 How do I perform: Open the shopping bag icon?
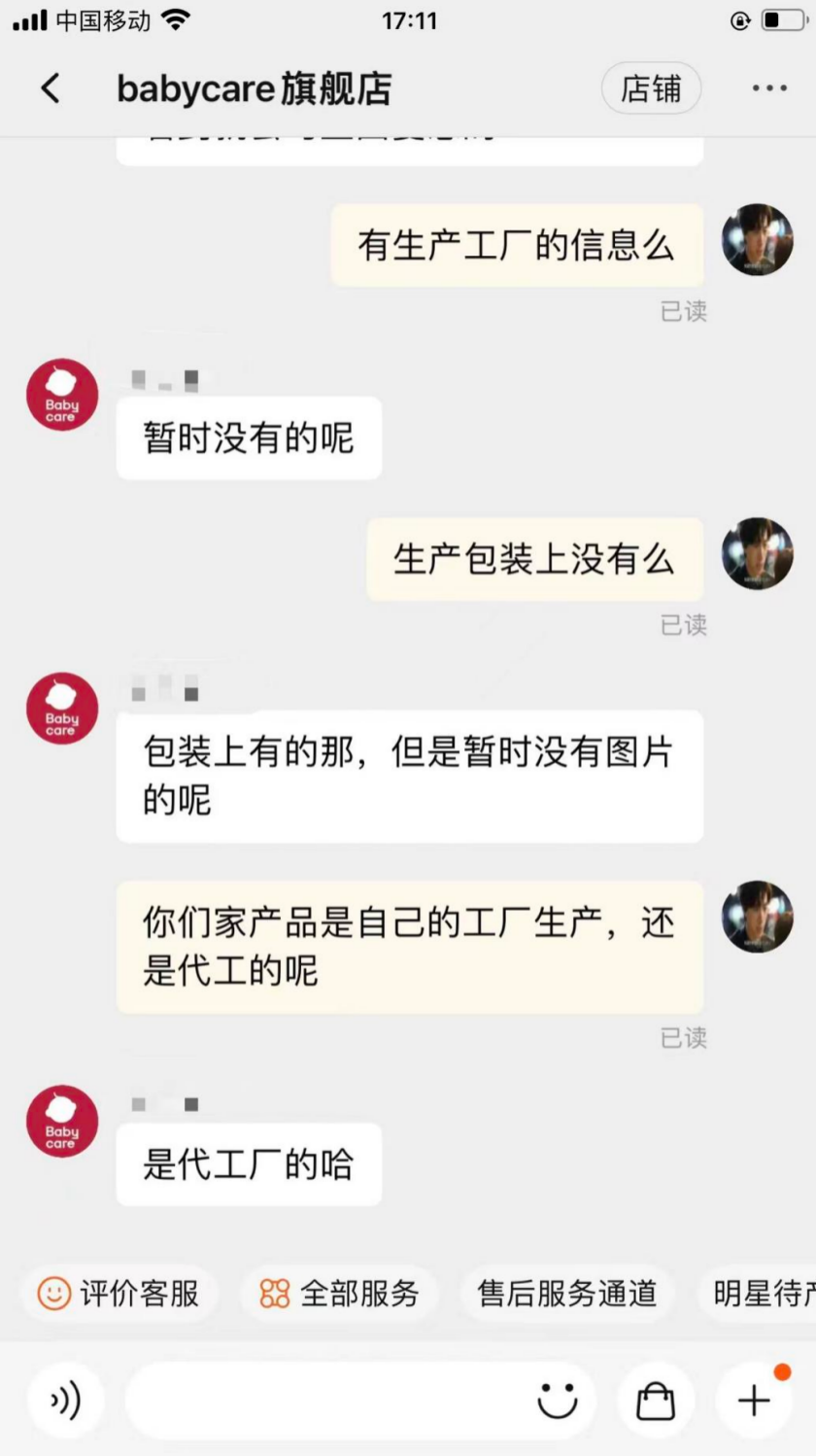pos(656,1400)
